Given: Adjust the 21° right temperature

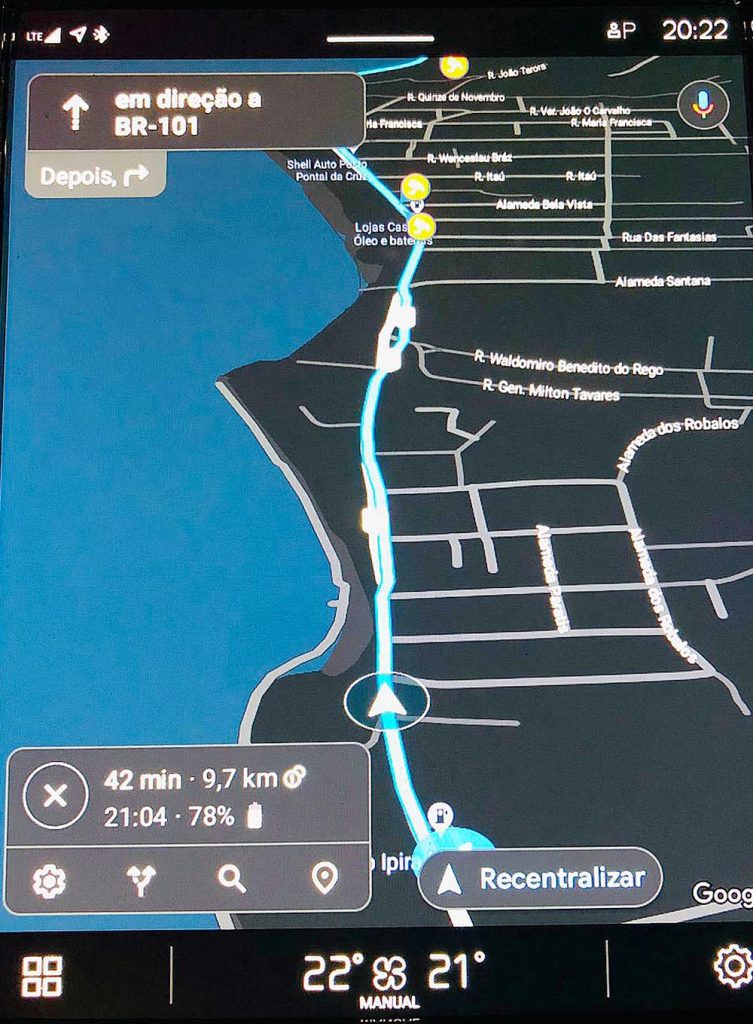Looking at the screenshot, I should (456, 972).
